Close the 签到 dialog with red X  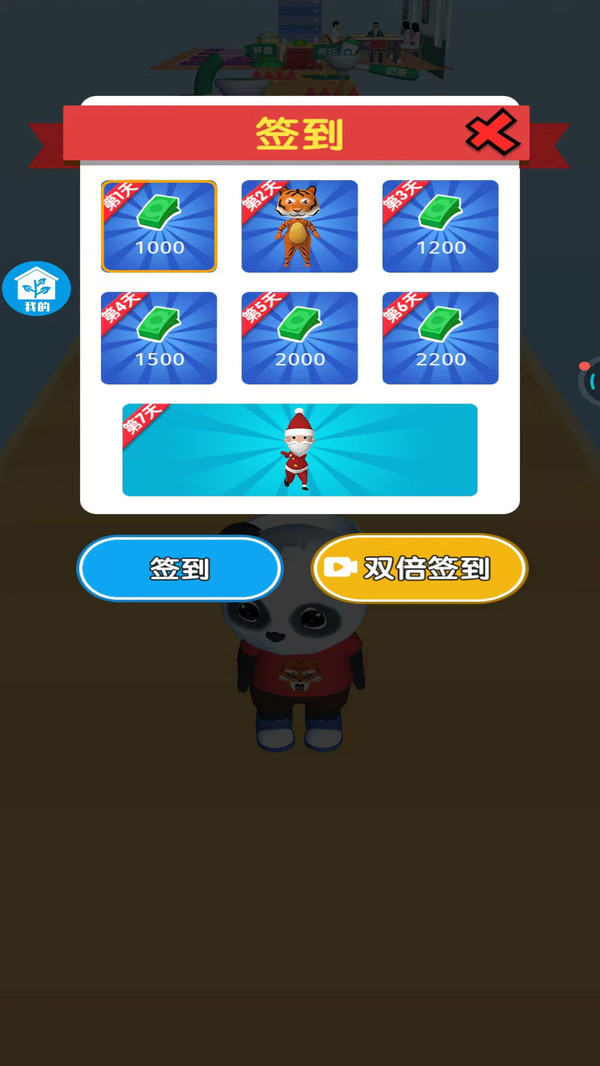click(x=492, y=132)
